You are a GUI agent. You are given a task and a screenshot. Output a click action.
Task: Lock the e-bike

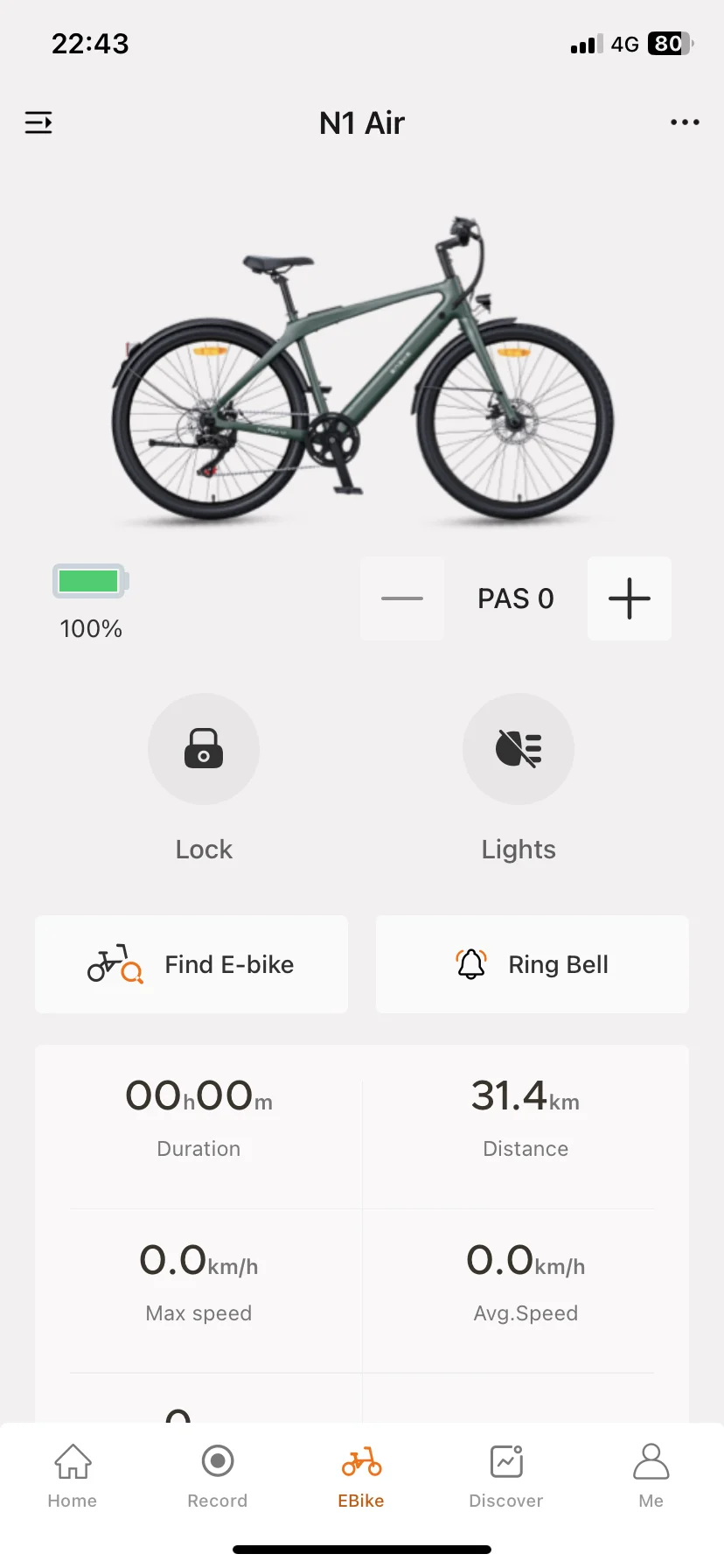click(204, 749)
